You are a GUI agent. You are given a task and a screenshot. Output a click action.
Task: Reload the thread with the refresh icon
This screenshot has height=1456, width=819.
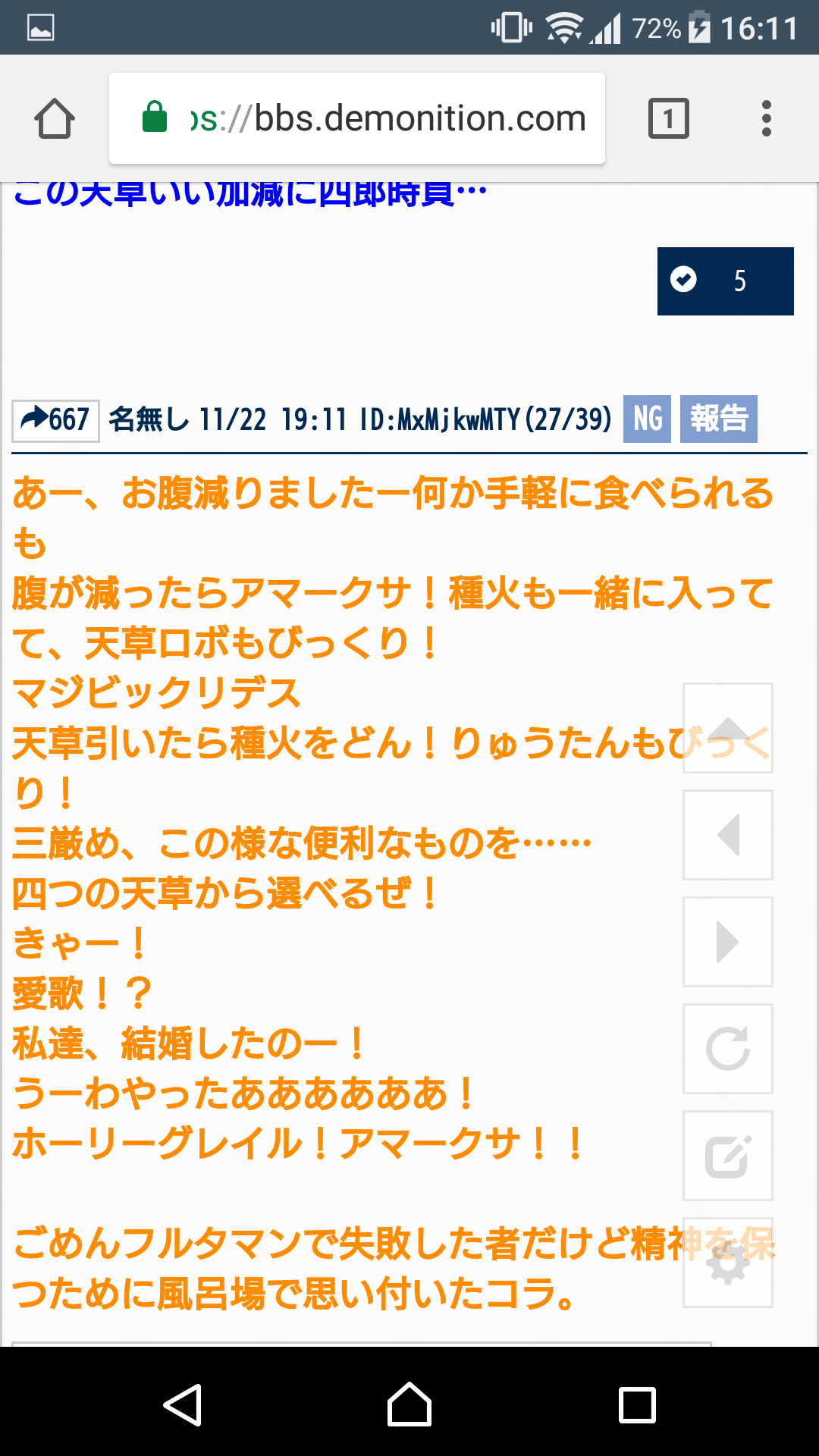pos(728,1049)
